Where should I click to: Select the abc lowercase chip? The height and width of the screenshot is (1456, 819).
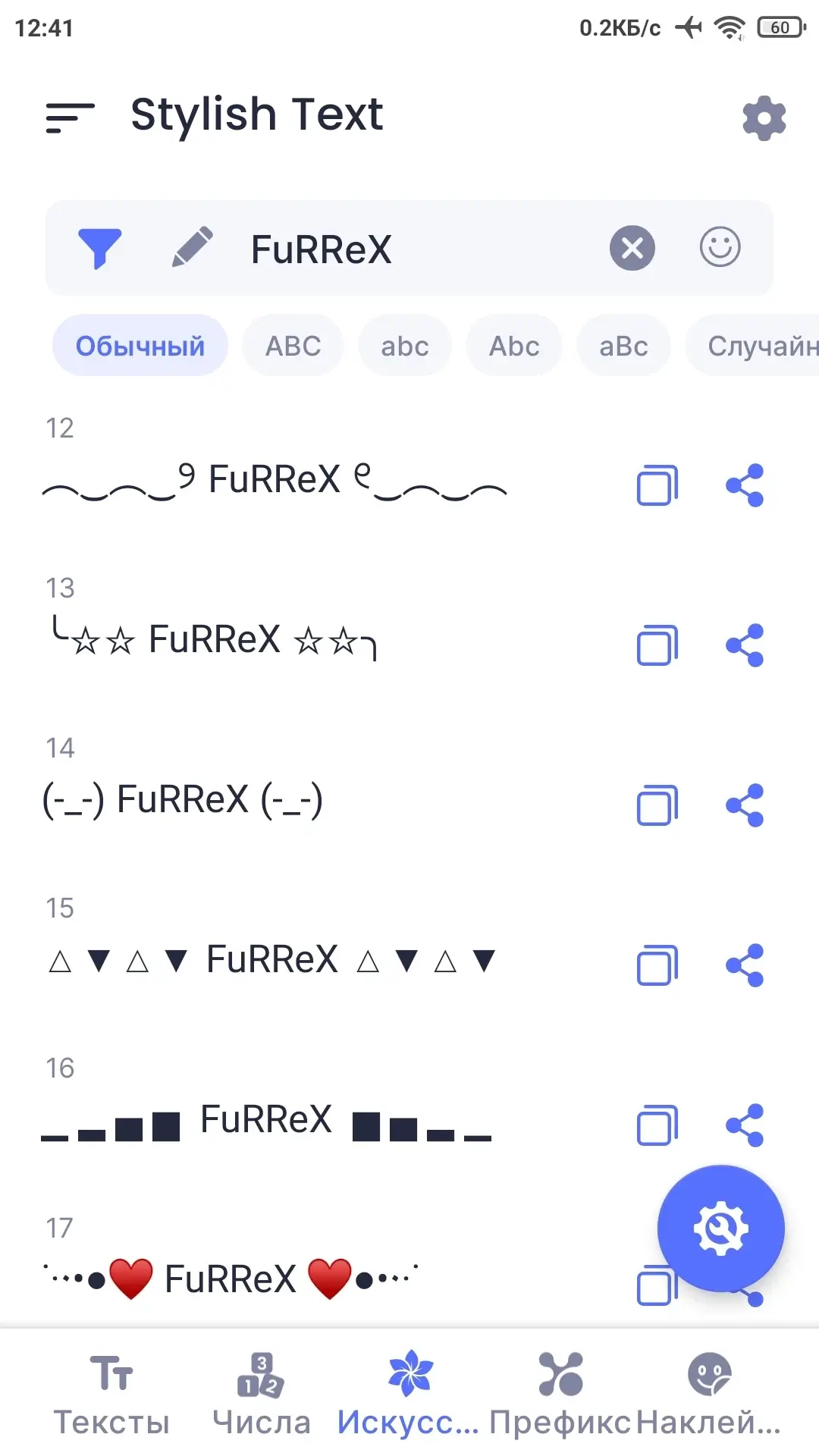point(405,346)
